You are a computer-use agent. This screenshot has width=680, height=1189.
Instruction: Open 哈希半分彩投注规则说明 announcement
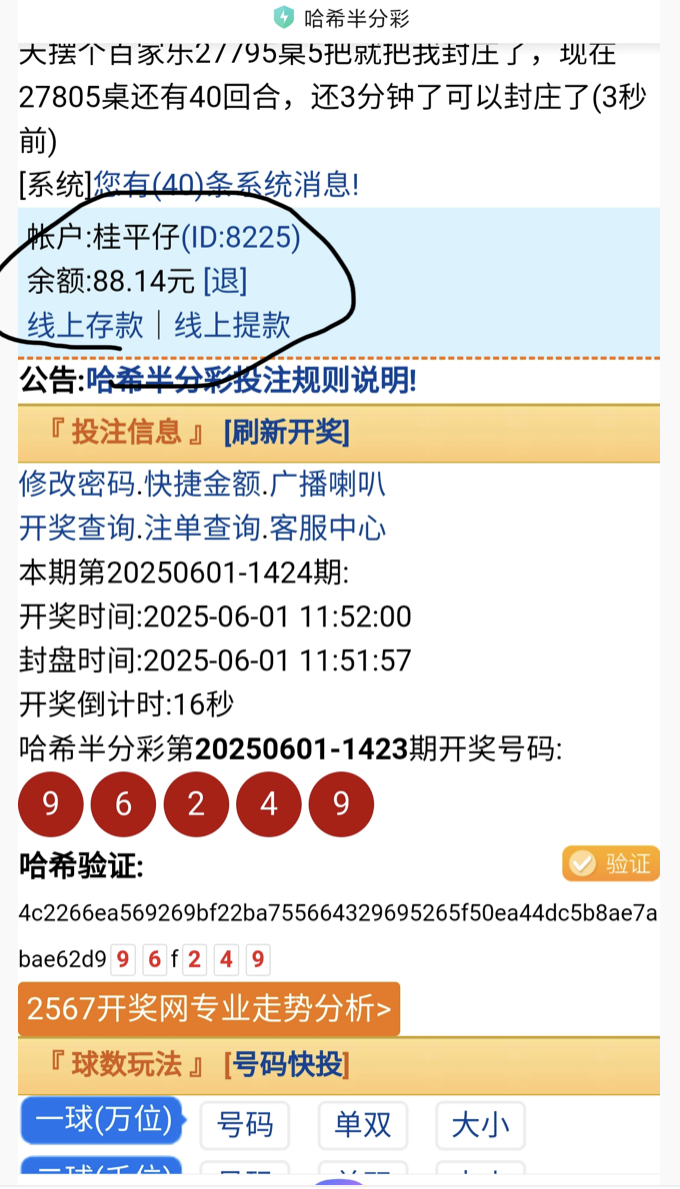[x=251, y=380]
